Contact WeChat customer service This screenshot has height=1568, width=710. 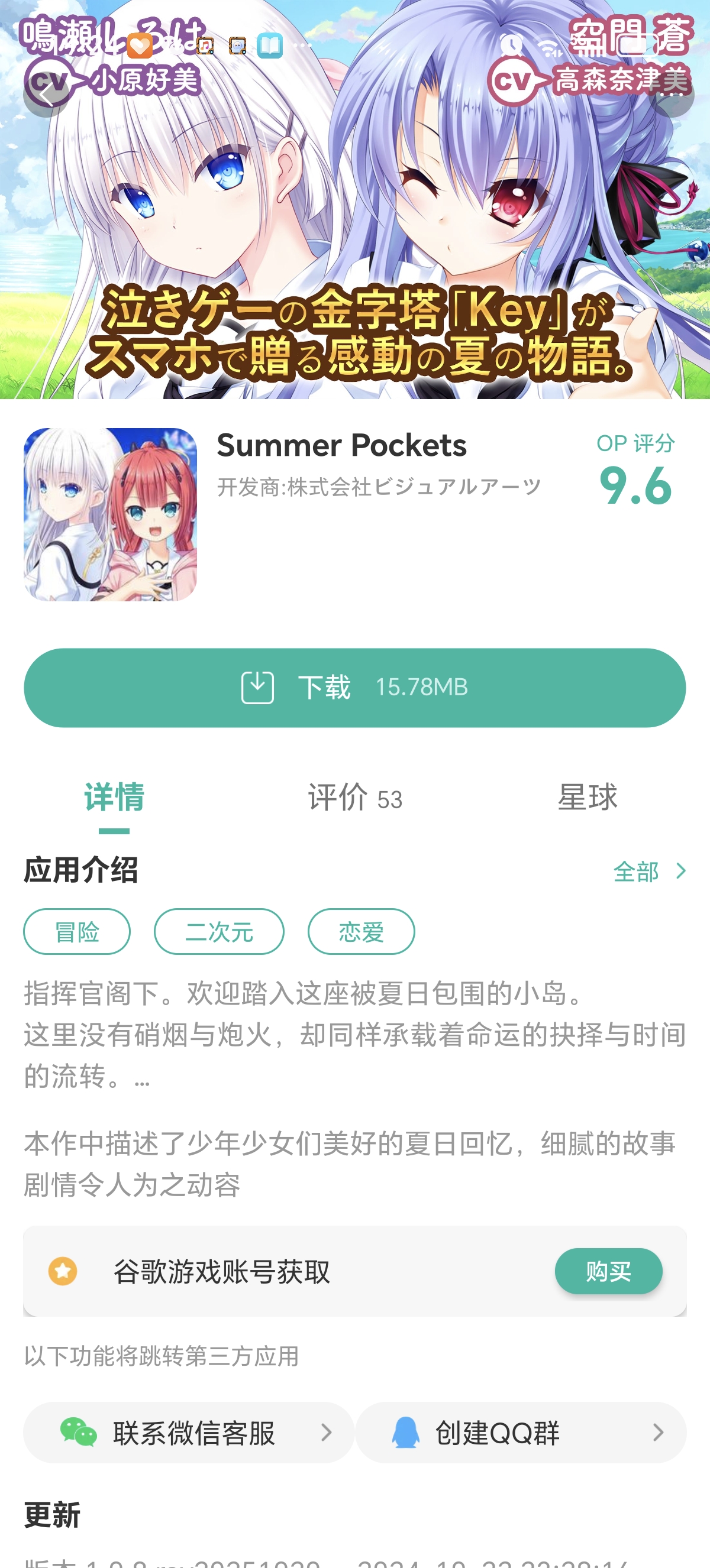(189, 1432)
